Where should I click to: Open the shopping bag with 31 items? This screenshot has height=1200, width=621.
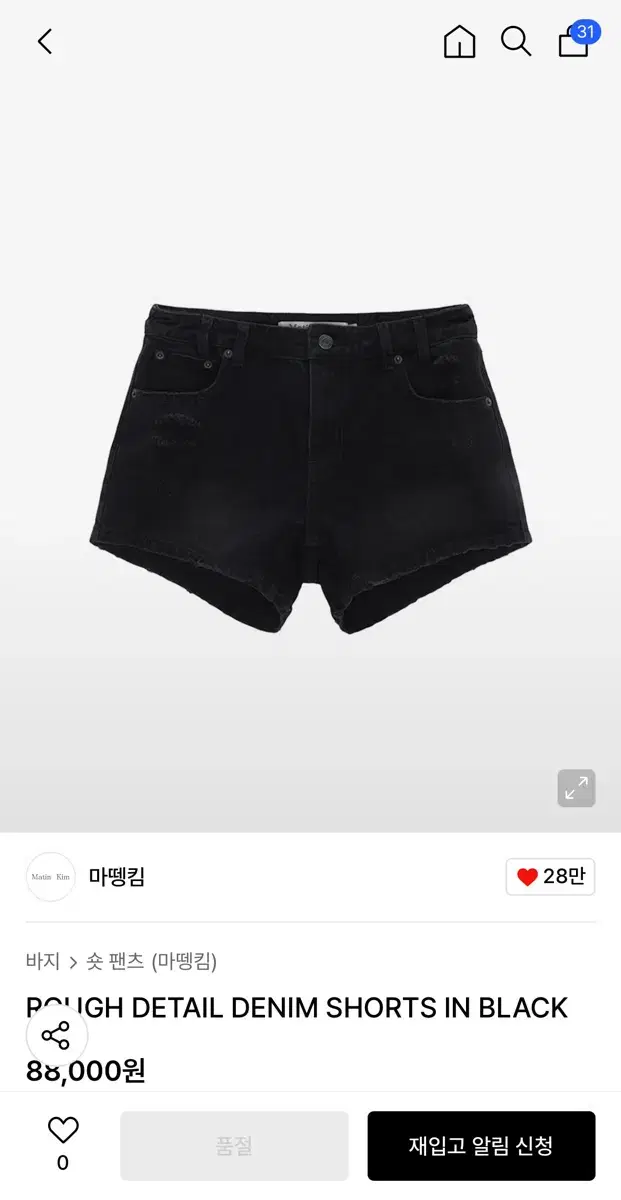574,41
